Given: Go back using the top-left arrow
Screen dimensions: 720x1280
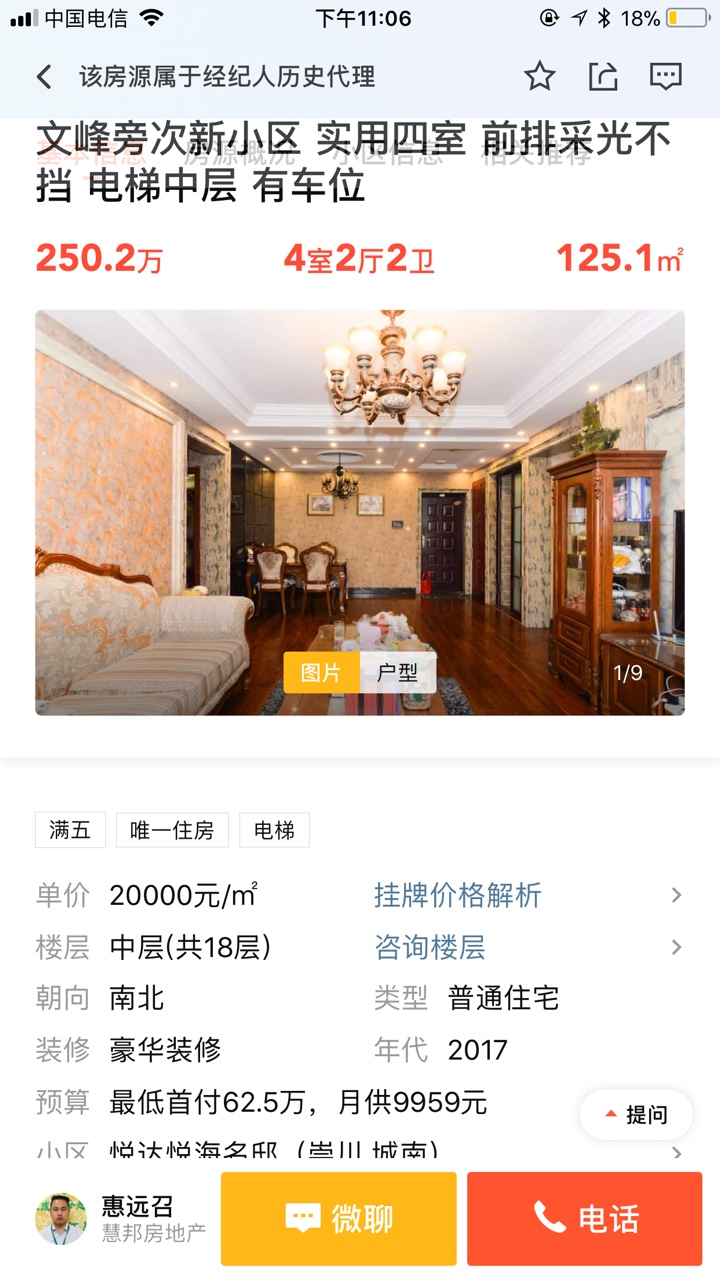Looking at the screenshot, I should point(44,77).
